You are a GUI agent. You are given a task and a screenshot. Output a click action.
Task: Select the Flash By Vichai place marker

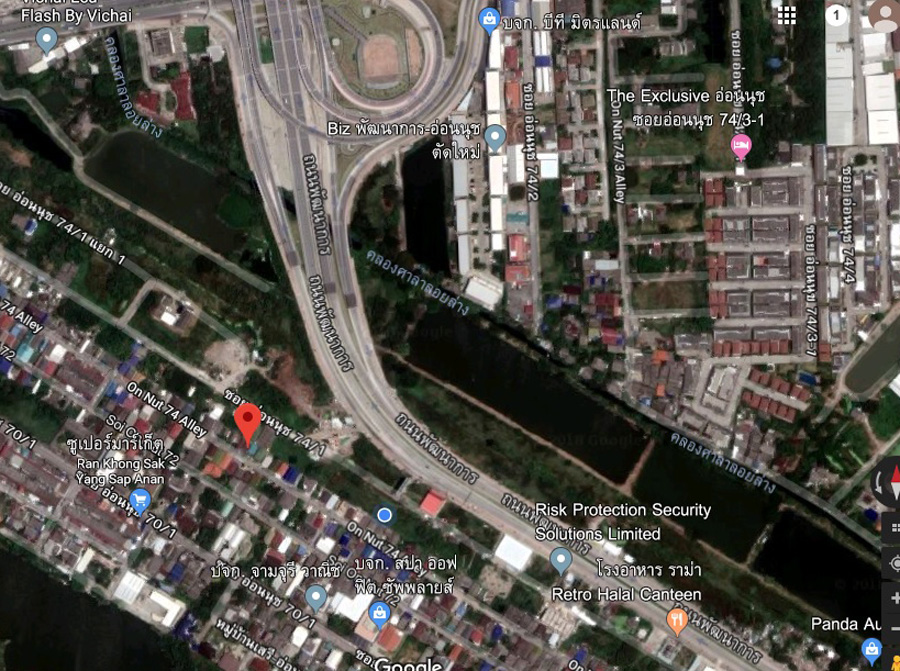pos(46,40)
